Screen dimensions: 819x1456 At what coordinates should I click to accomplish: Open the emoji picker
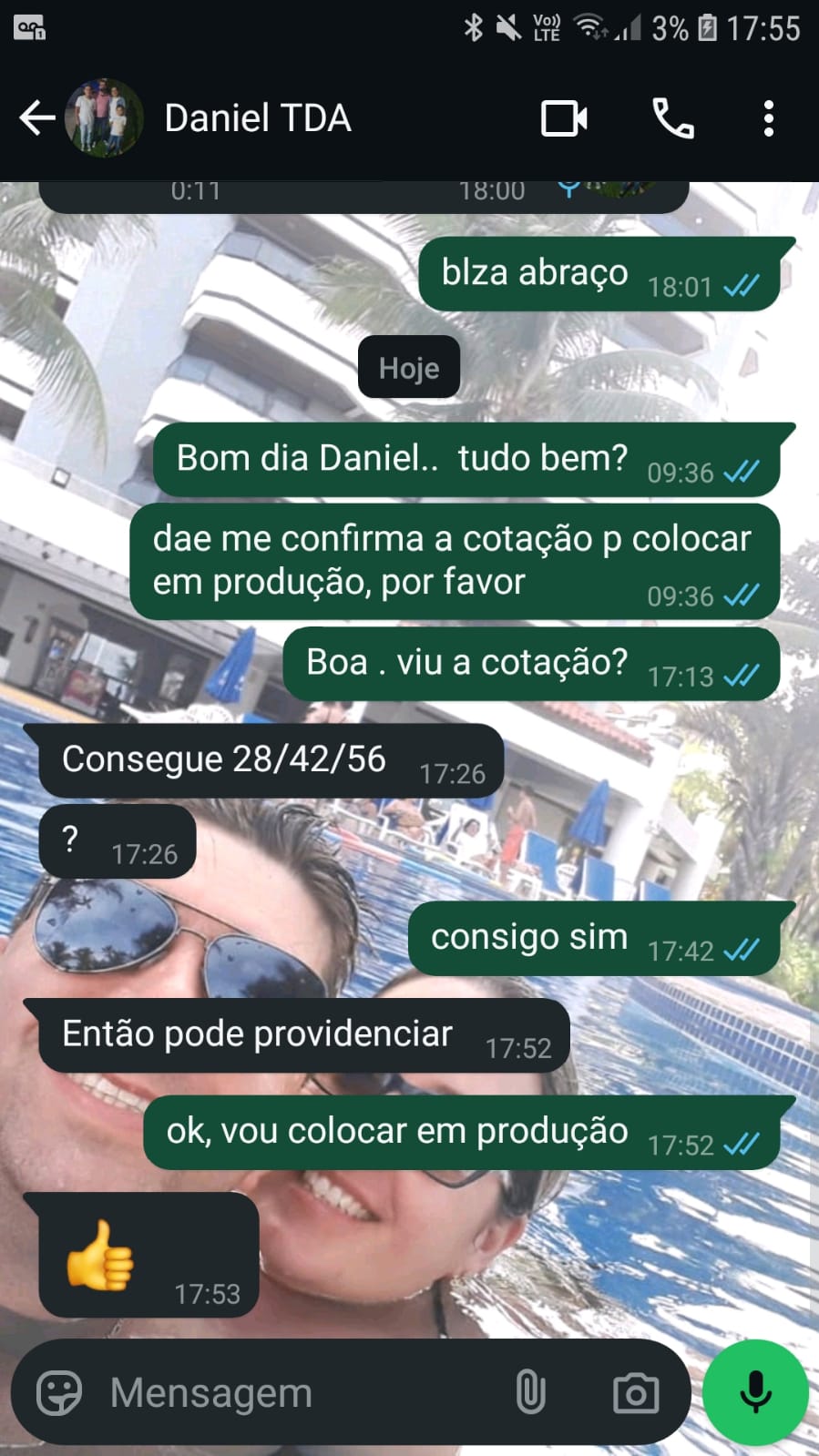pos(59,1393)
